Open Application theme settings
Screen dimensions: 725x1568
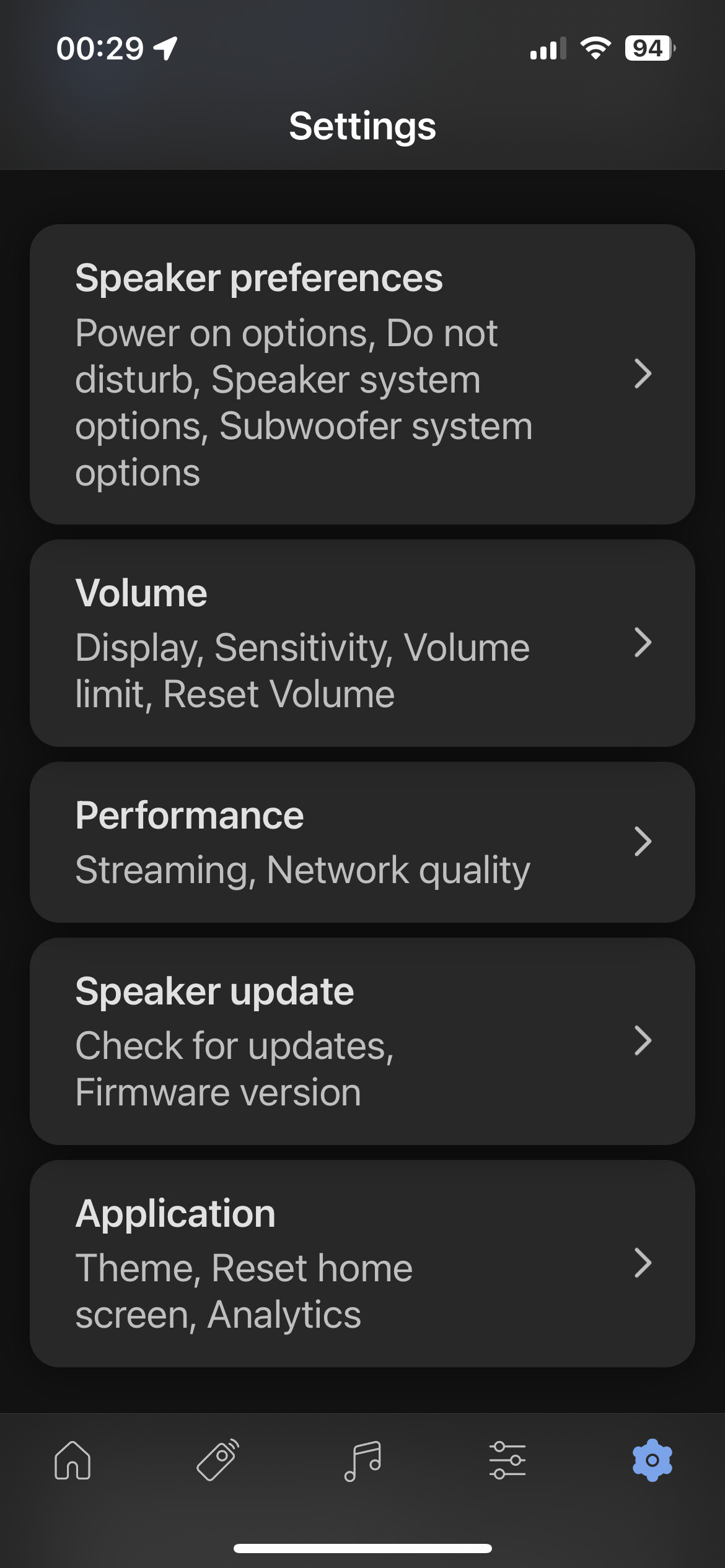362,1263
